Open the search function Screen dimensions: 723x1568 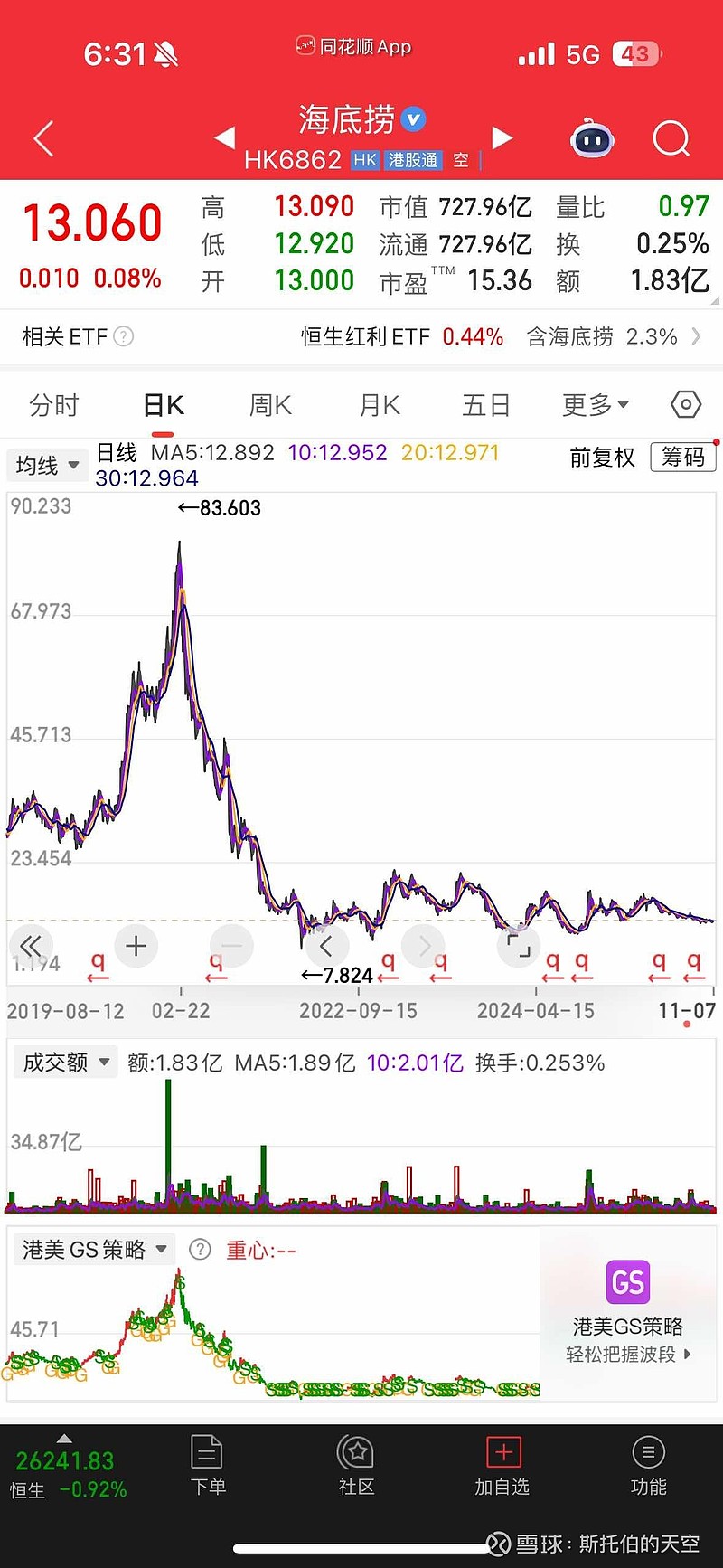pyautogui.click(x=671, y=138)
